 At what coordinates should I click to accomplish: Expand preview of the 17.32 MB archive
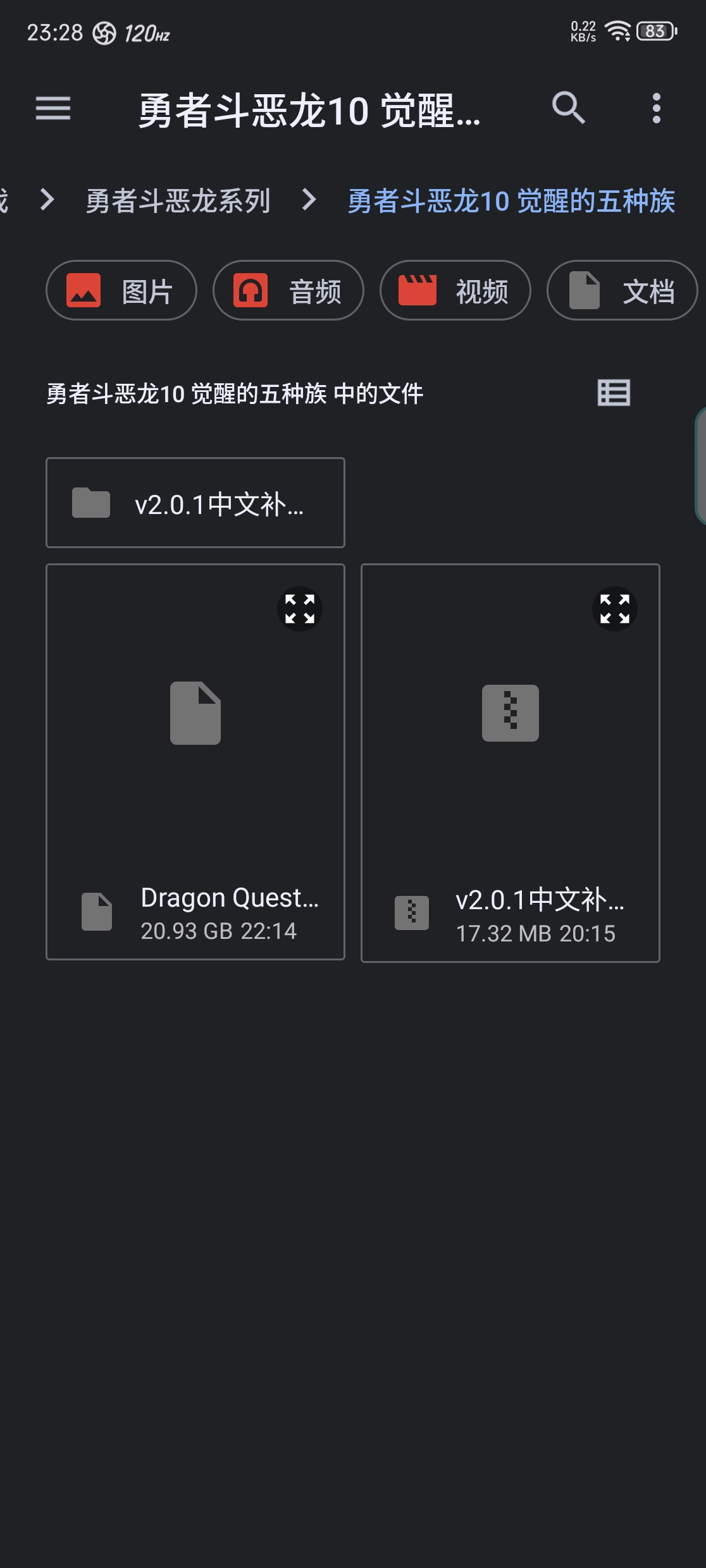tap(615, 609)
